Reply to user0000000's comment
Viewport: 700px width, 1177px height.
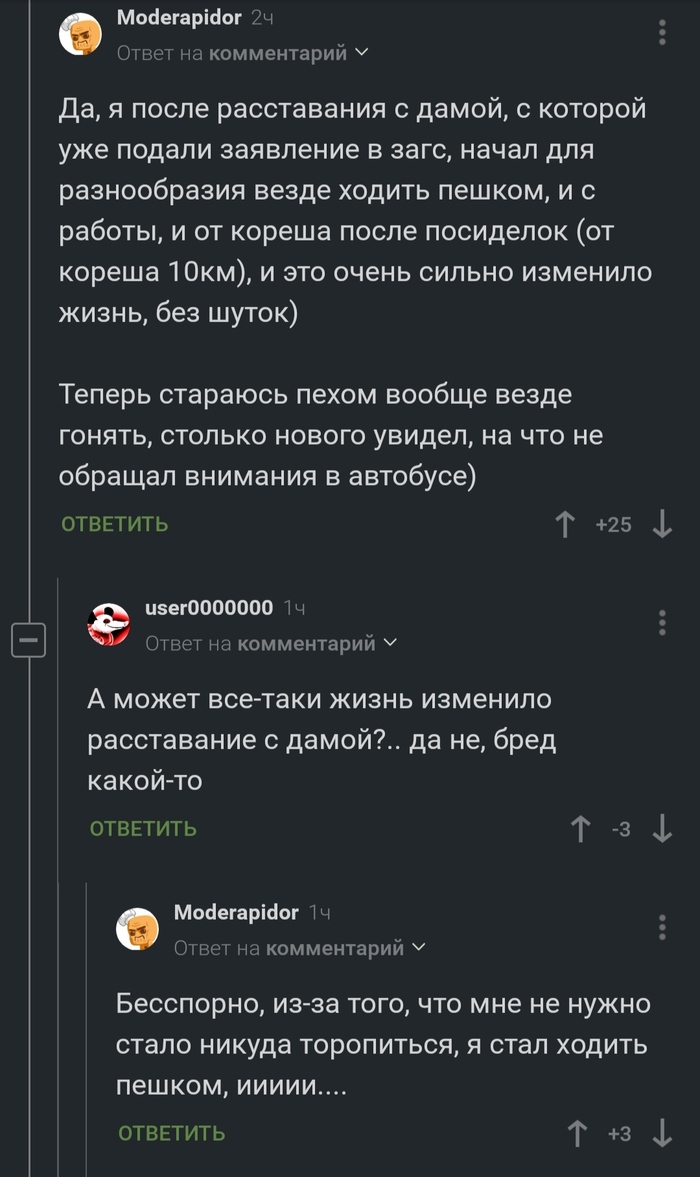[x=143, y=828]
